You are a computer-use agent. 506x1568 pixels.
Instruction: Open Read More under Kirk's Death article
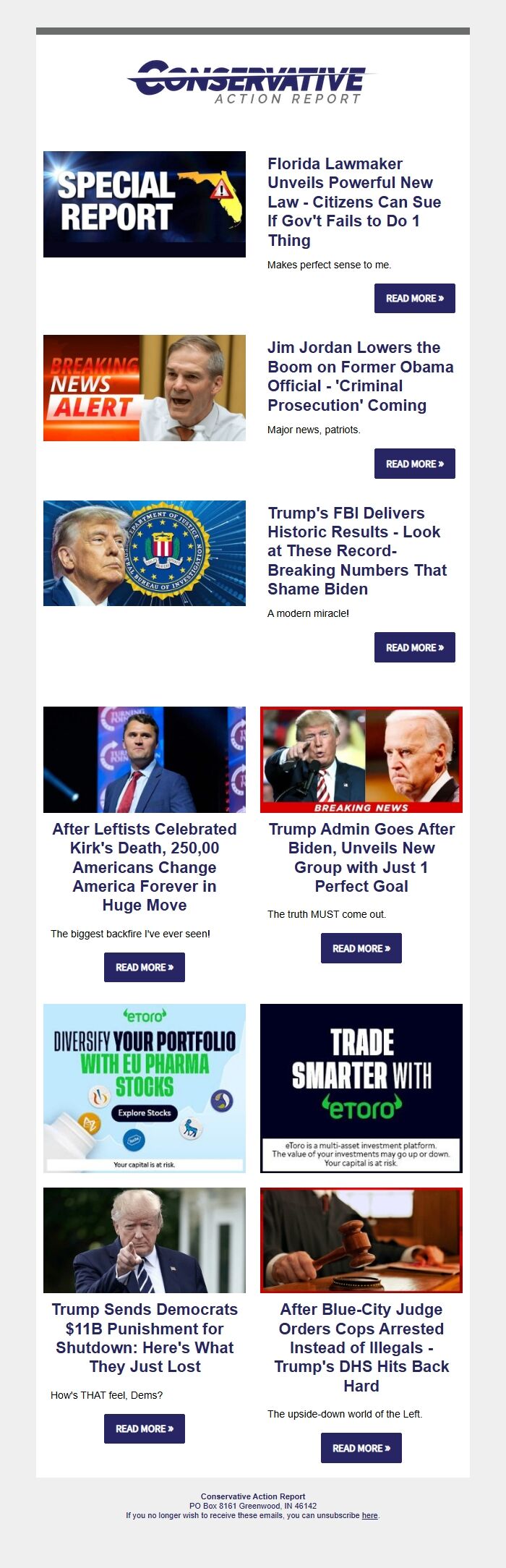(145, 967)
